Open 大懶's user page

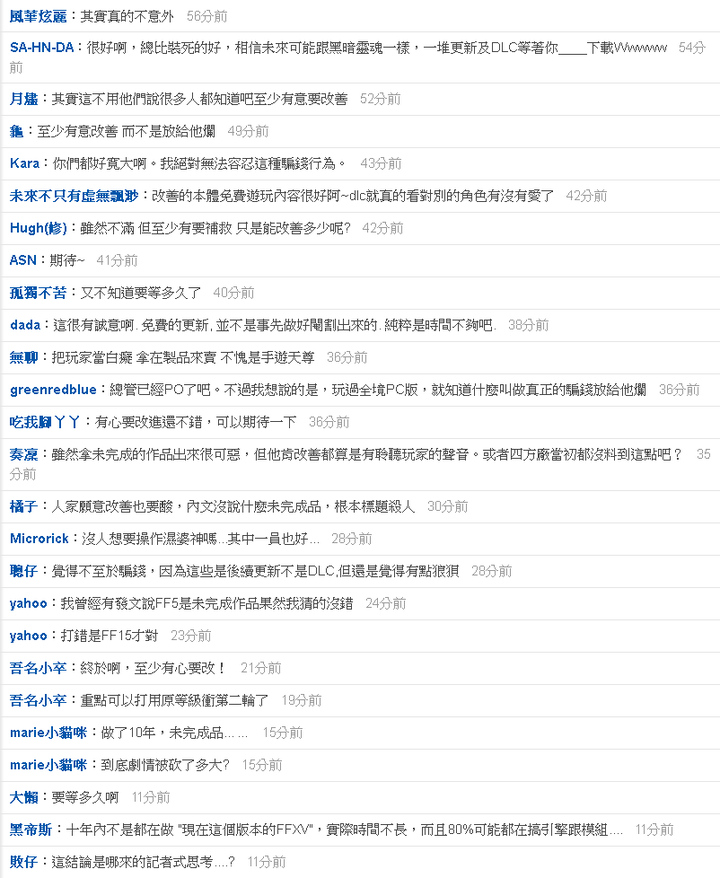[x=24, y=797]
